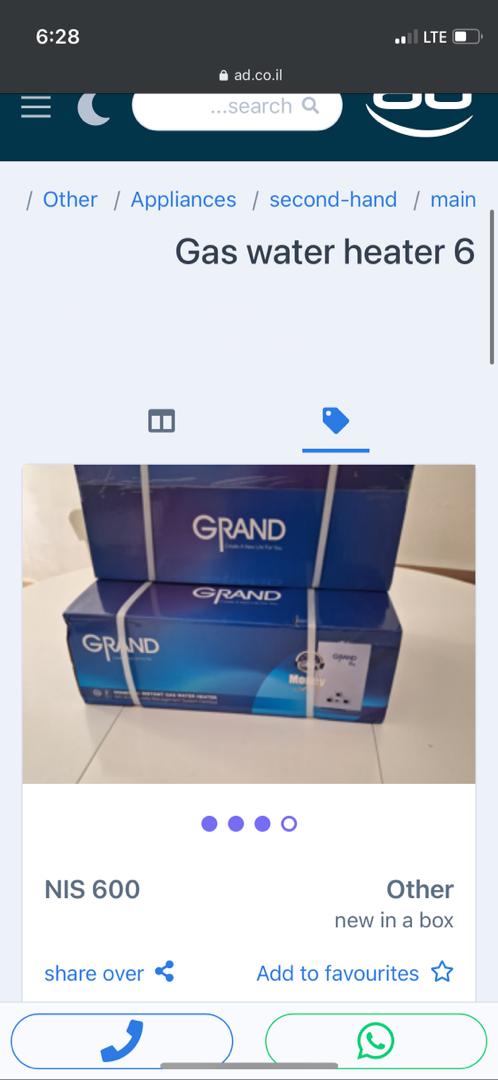The height and width of the screenshot is (1080, 498).
Task: Share this listing via share over
Action: tap(109, 973)
